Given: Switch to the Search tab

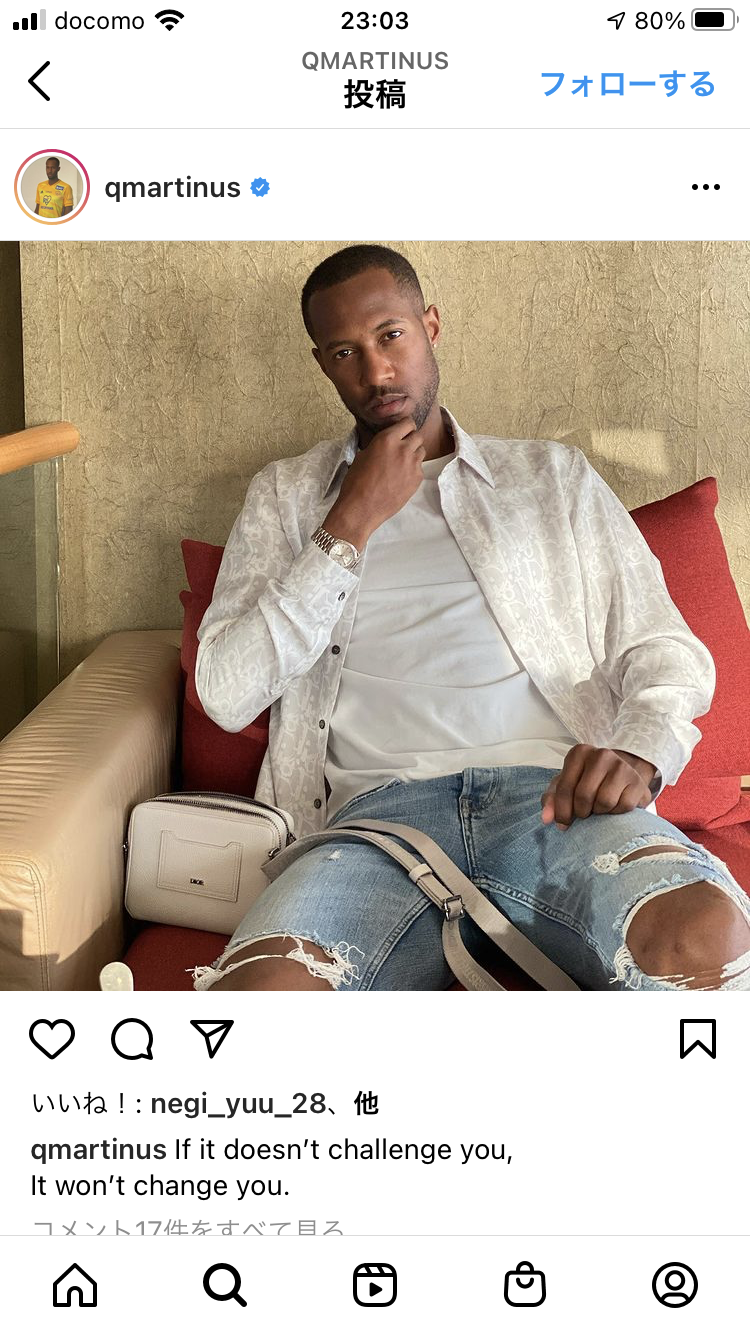Looking at the screenshot, I should tap(225, 1285).
